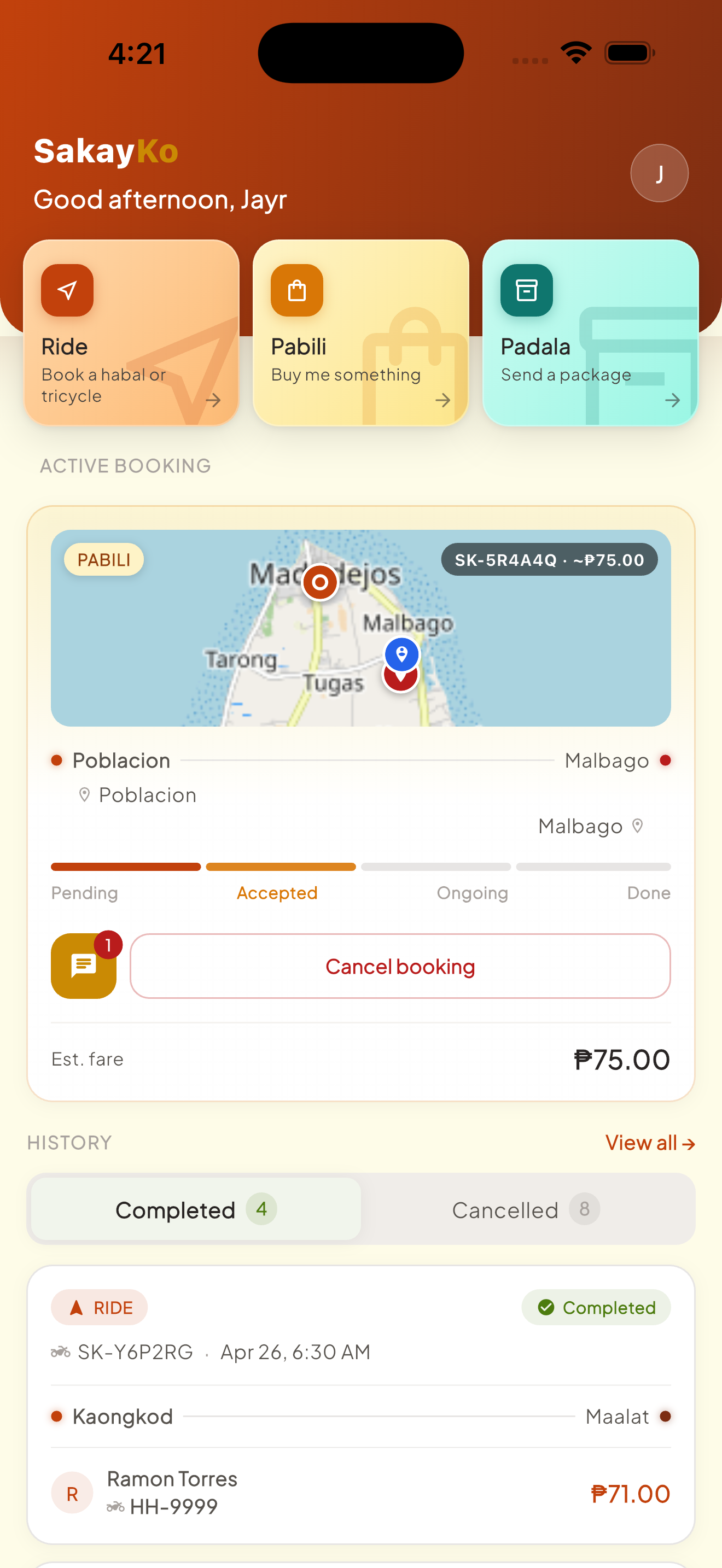
Task: Tap the Padala package box icon
Action: (526, 290)
